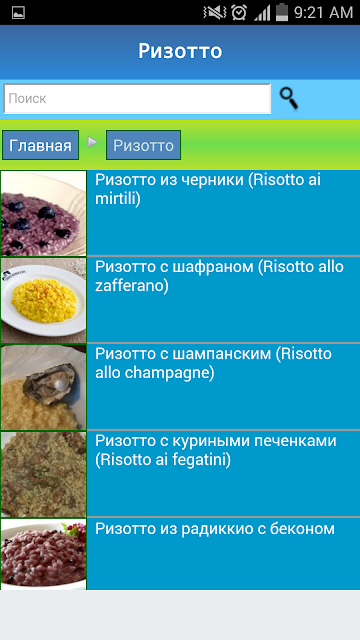Go to Главная breadcrumb

click(x=40, y=145)
